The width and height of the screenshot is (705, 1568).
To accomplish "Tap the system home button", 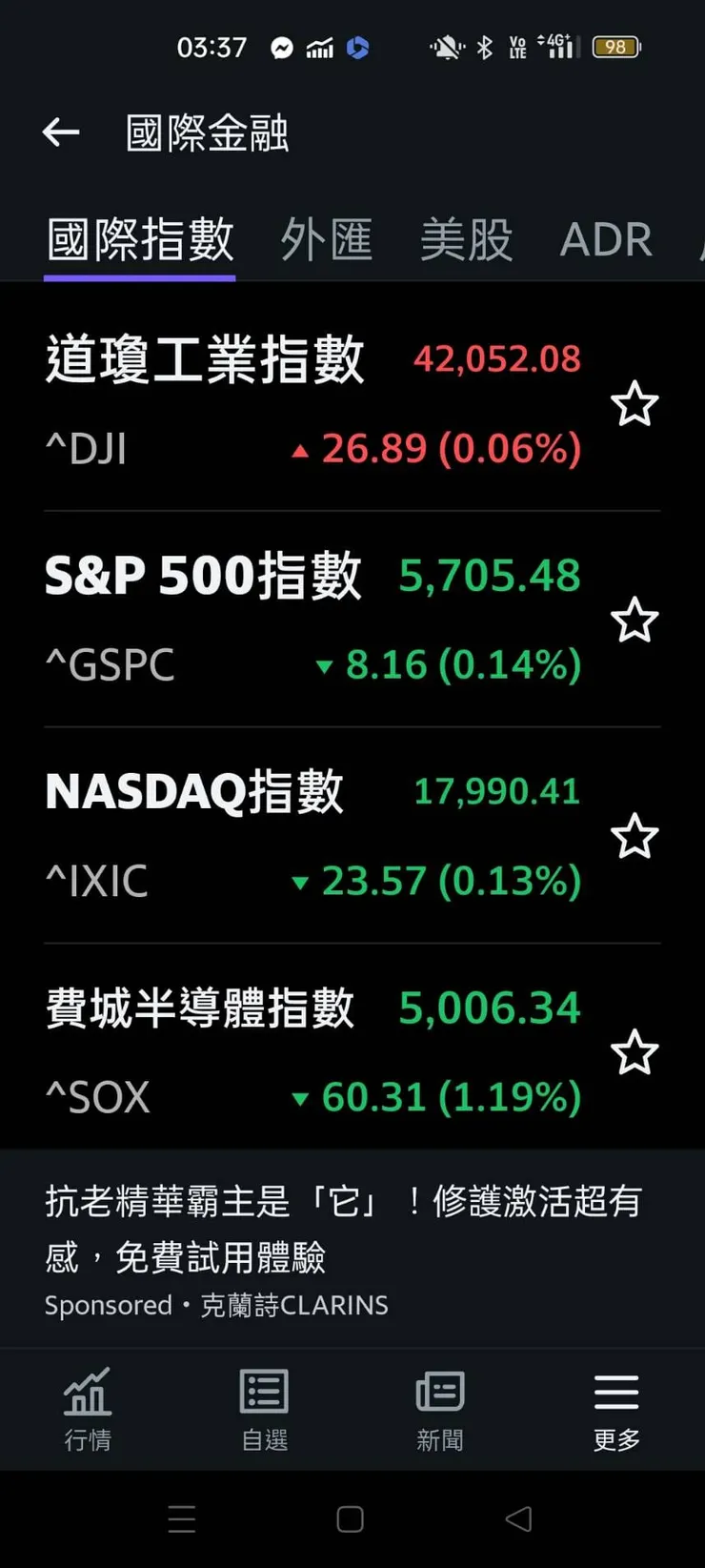I will pos(351,1518).
